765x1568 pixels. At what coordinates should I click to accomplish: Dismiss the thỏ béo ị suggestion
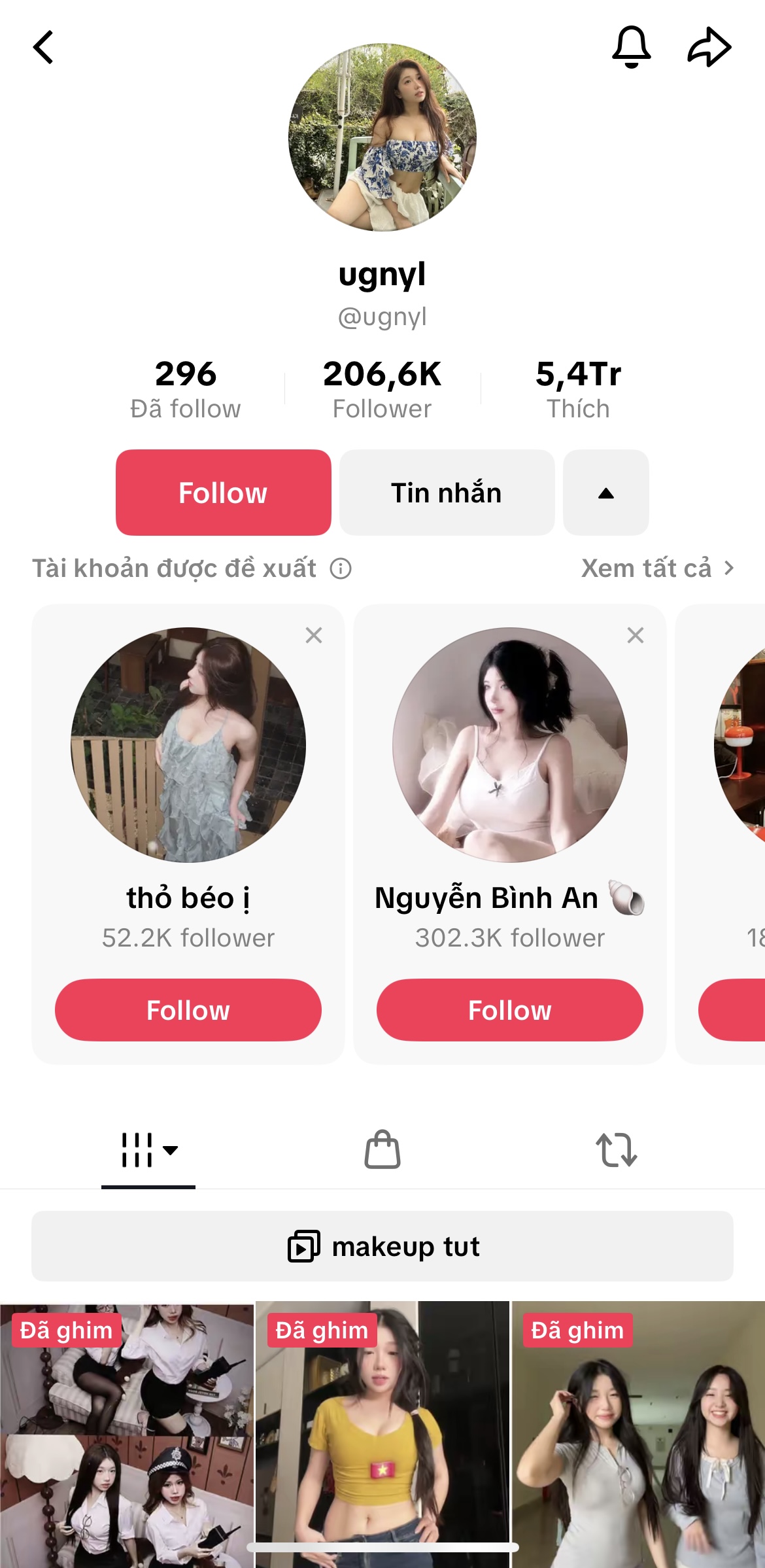[314, 635]
